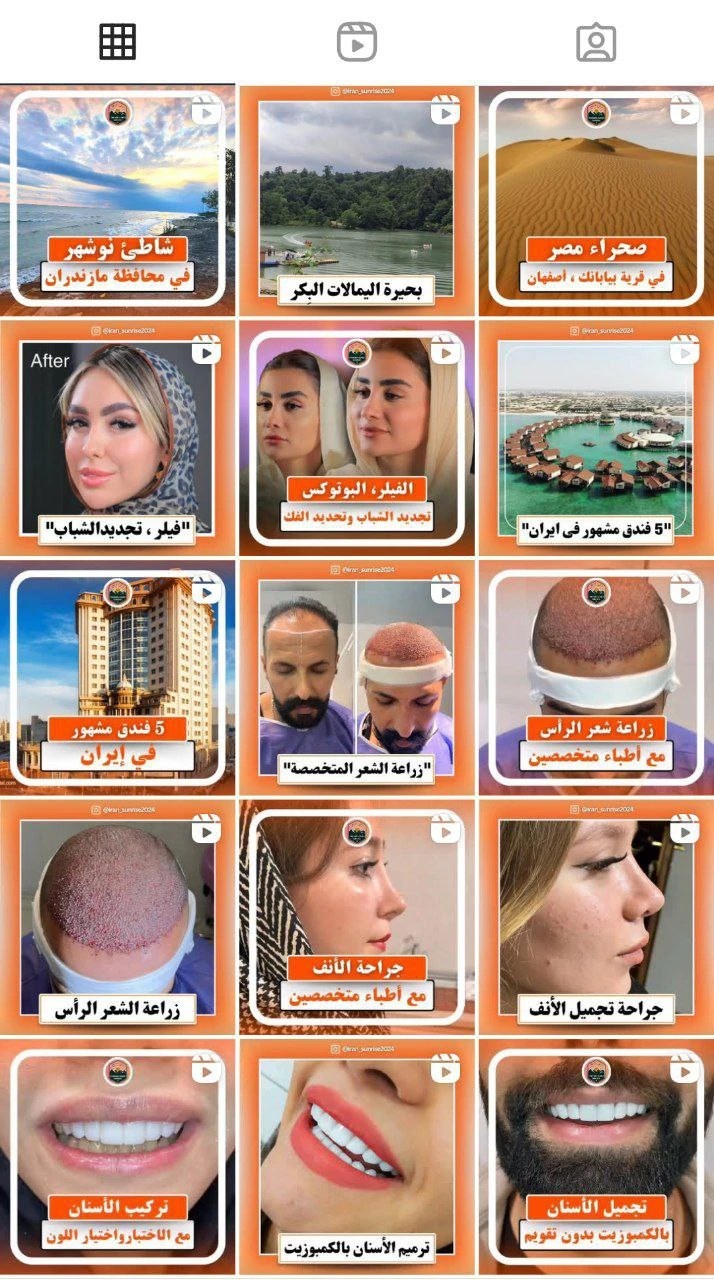Open the فيلر، تجديدالشباب After reel
This screenshot has height=1280, width=714.
pyautogui.click(x=118, y=439)
